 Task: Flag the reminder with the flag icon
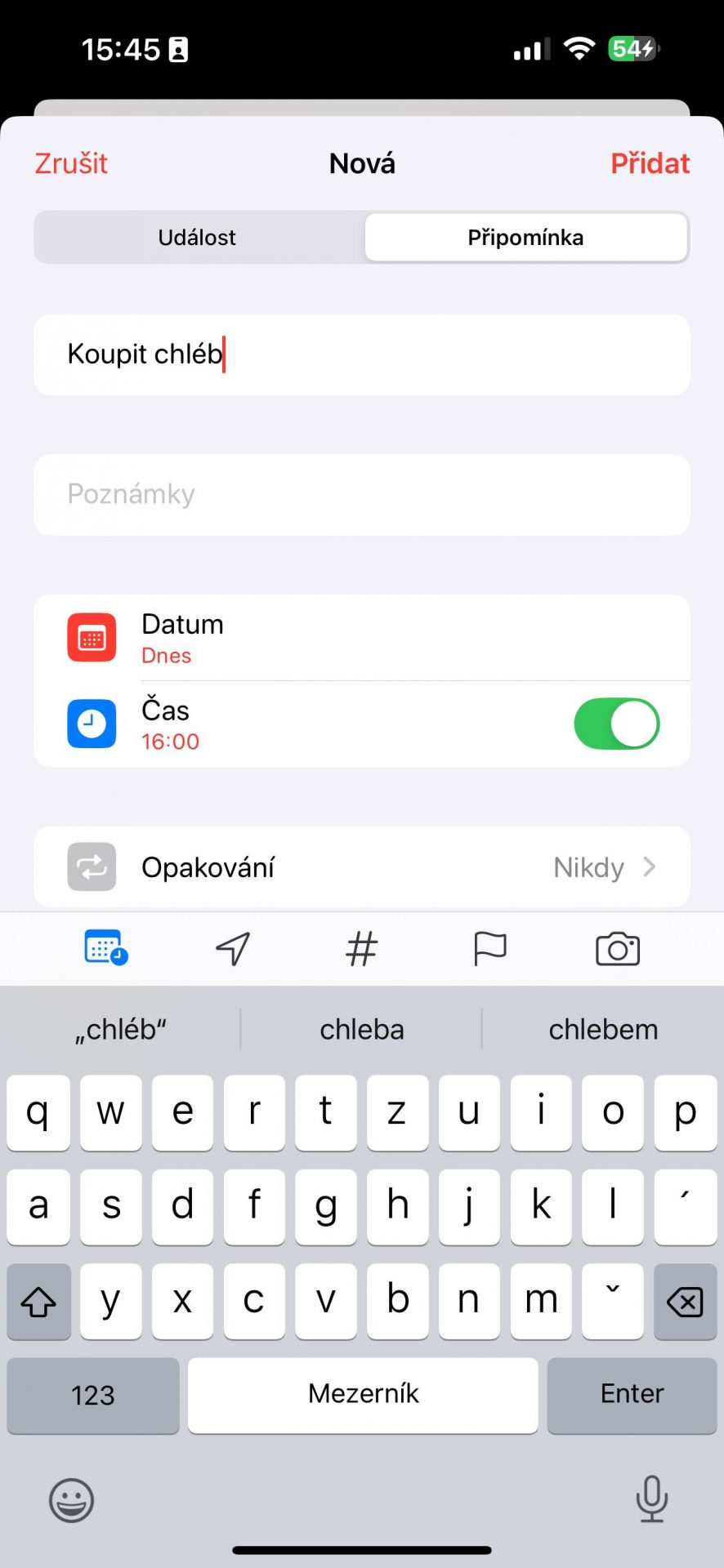click(490, 949)
